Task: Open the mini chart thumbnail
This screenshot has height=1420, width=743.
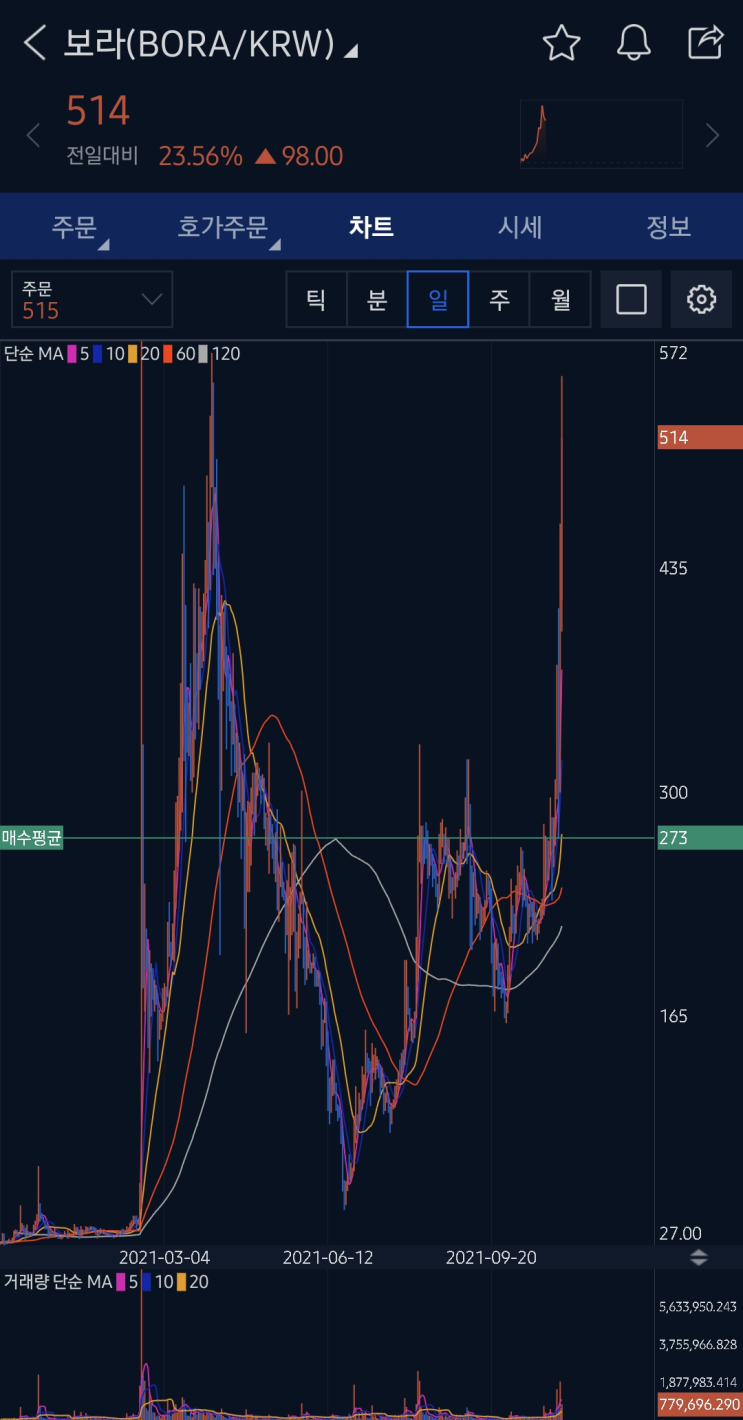Action: [x=601, y=133]
